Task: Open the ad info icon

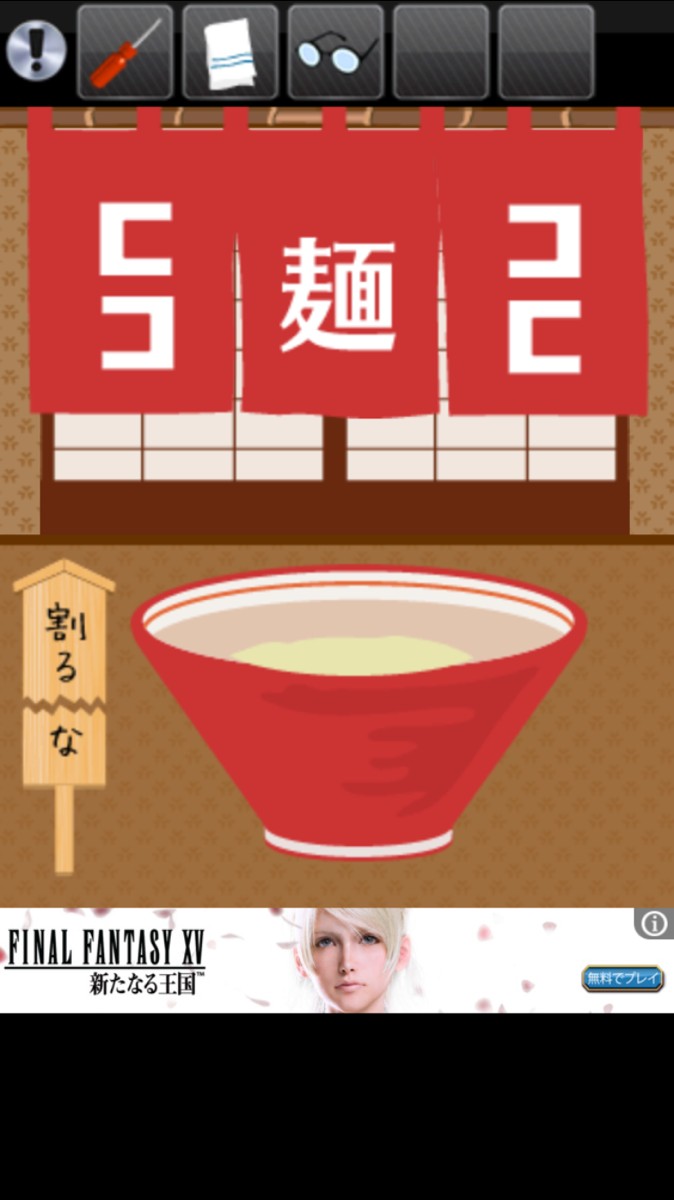Action: [x=654, y=923]
